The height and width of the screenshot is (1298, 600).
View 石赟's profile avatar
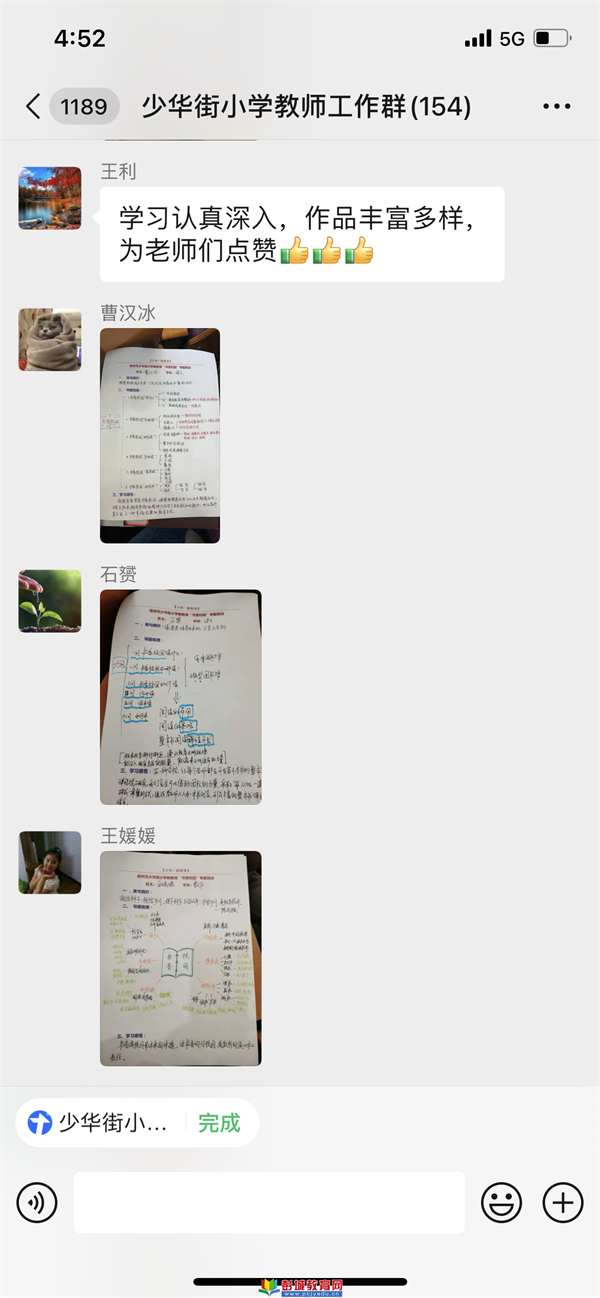(x=50, y=601)
